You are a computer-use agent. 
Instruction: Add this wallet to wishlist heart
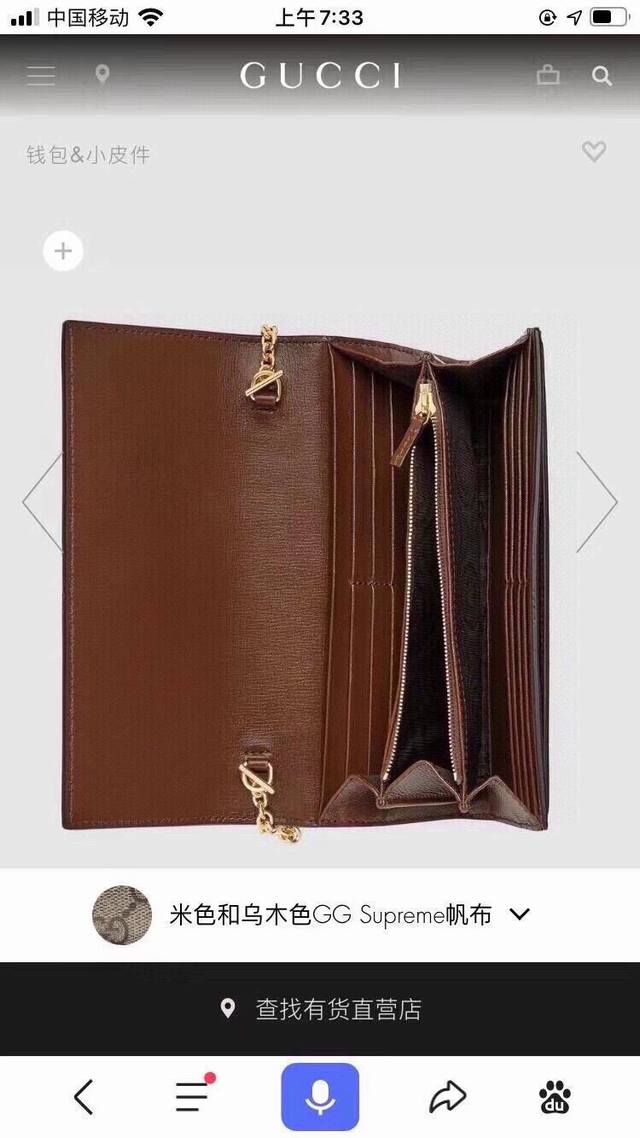point(594,151)
